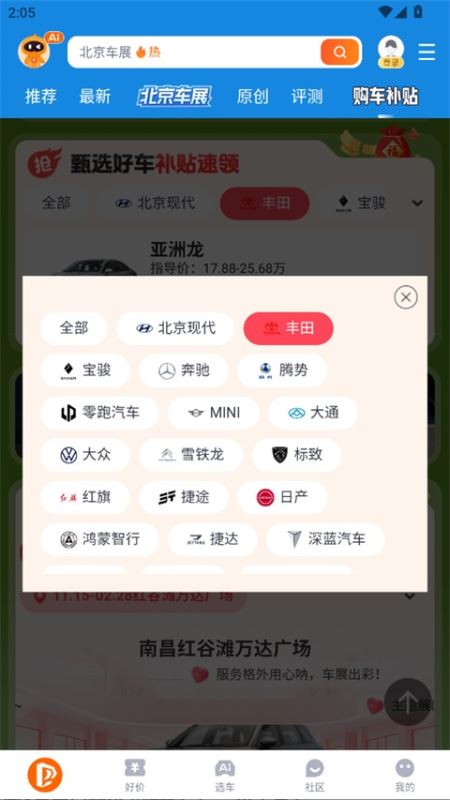The width and height of the screenshot is (450, 800).
Task: Select the 全部 chip in the popup
Action: [x=74, y=328]
